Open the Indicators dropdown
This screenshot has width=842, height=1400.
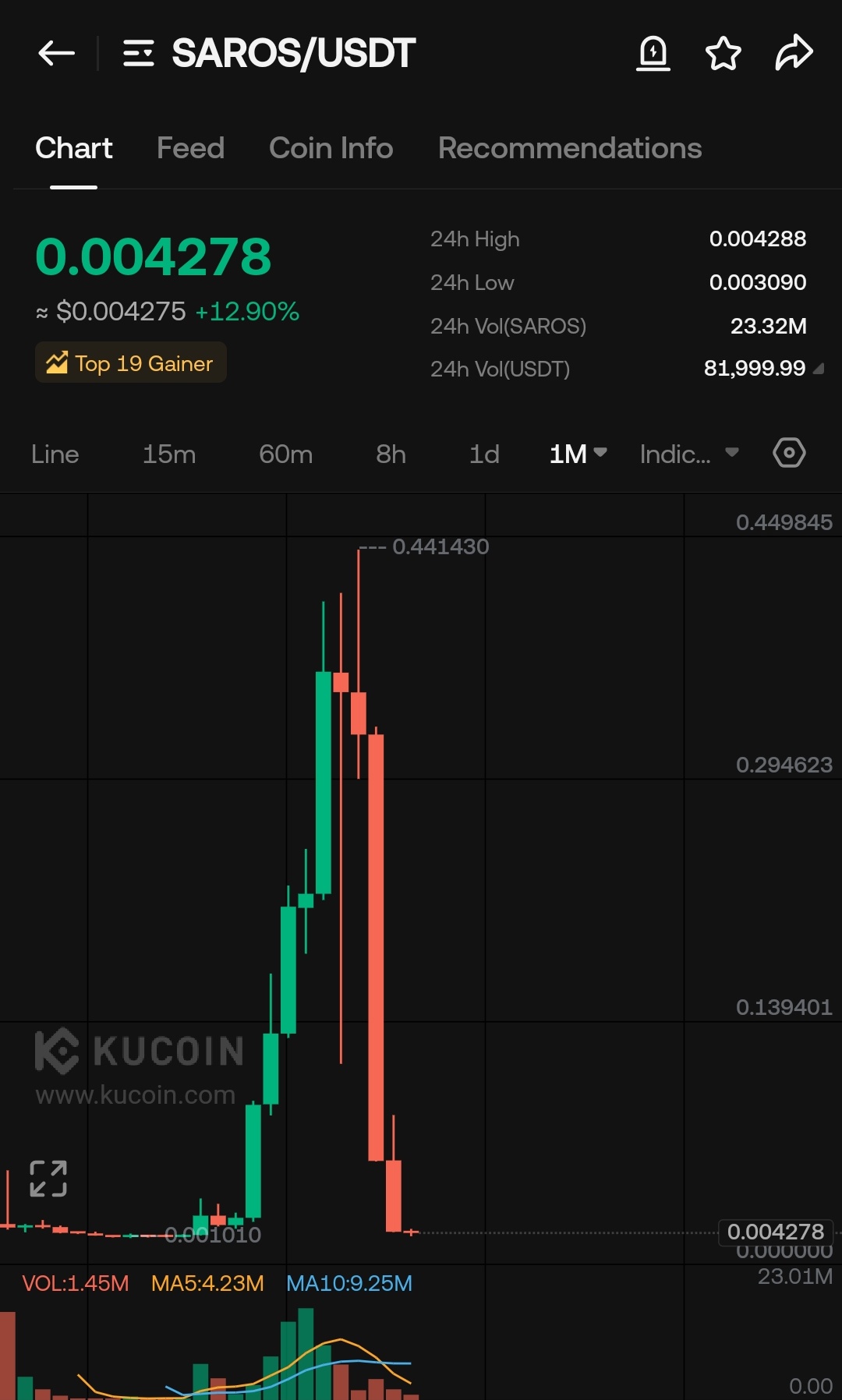688,454
